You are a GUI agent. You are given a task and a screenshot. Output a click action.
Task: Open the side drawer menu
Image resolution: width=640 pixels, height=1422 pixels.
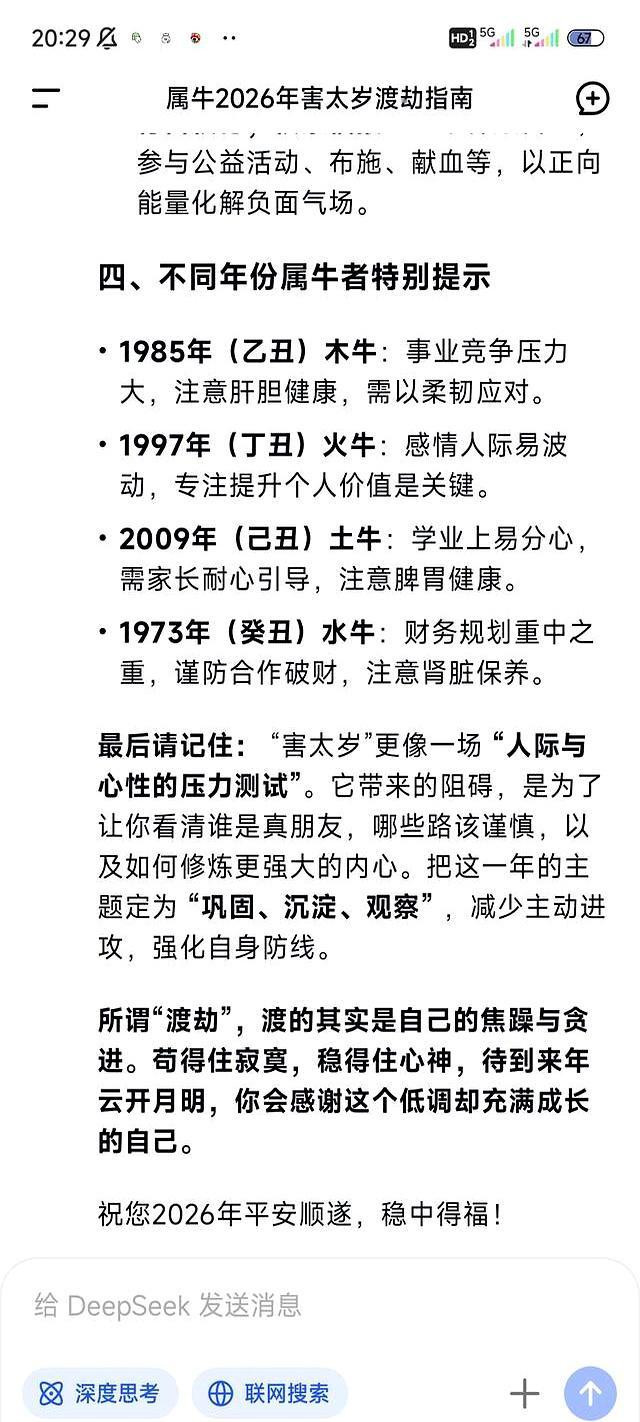pyautogui.click(x=46, y=98)
